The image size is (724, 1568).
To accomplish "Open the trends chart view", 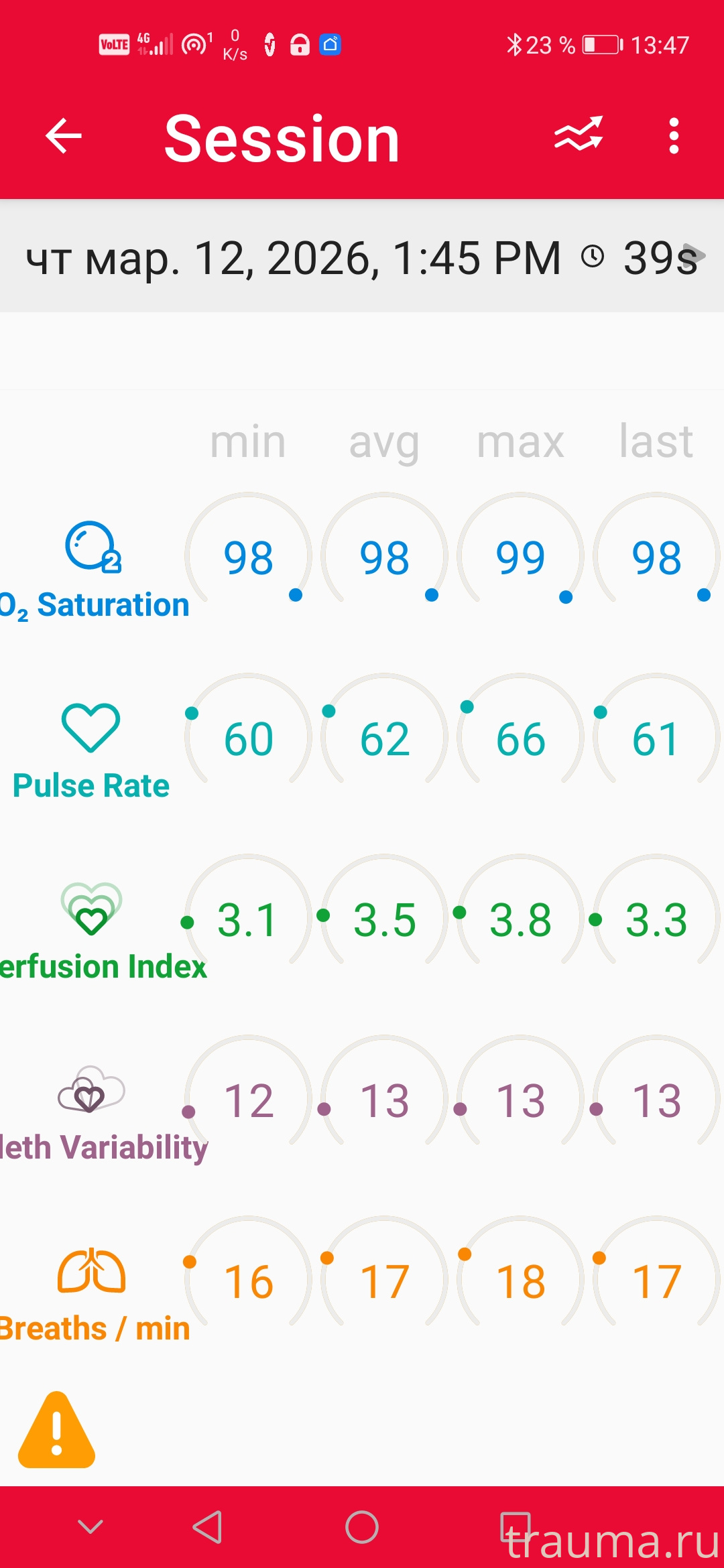I will (578, 135).
